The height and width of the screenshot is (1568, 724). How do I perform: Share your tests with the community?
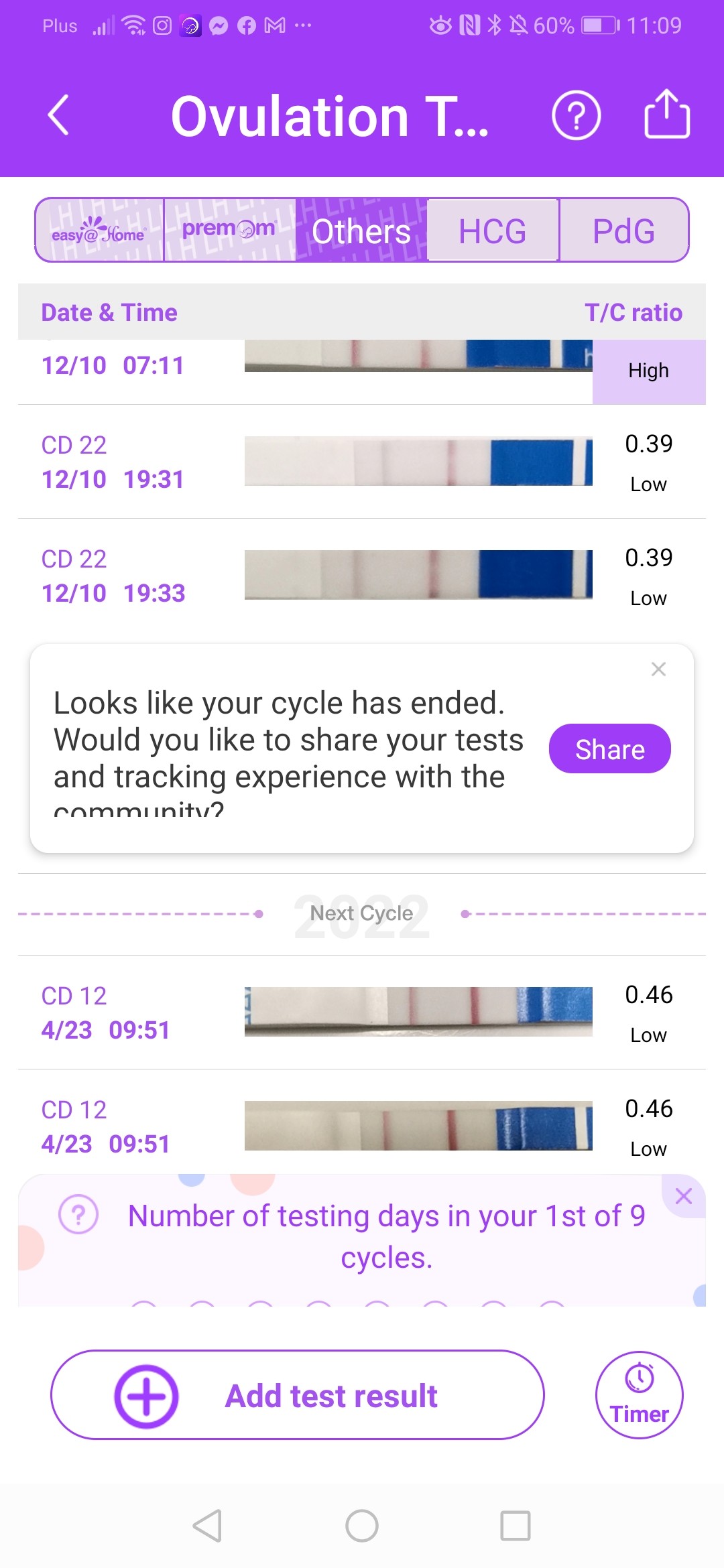tap(609, 749)
